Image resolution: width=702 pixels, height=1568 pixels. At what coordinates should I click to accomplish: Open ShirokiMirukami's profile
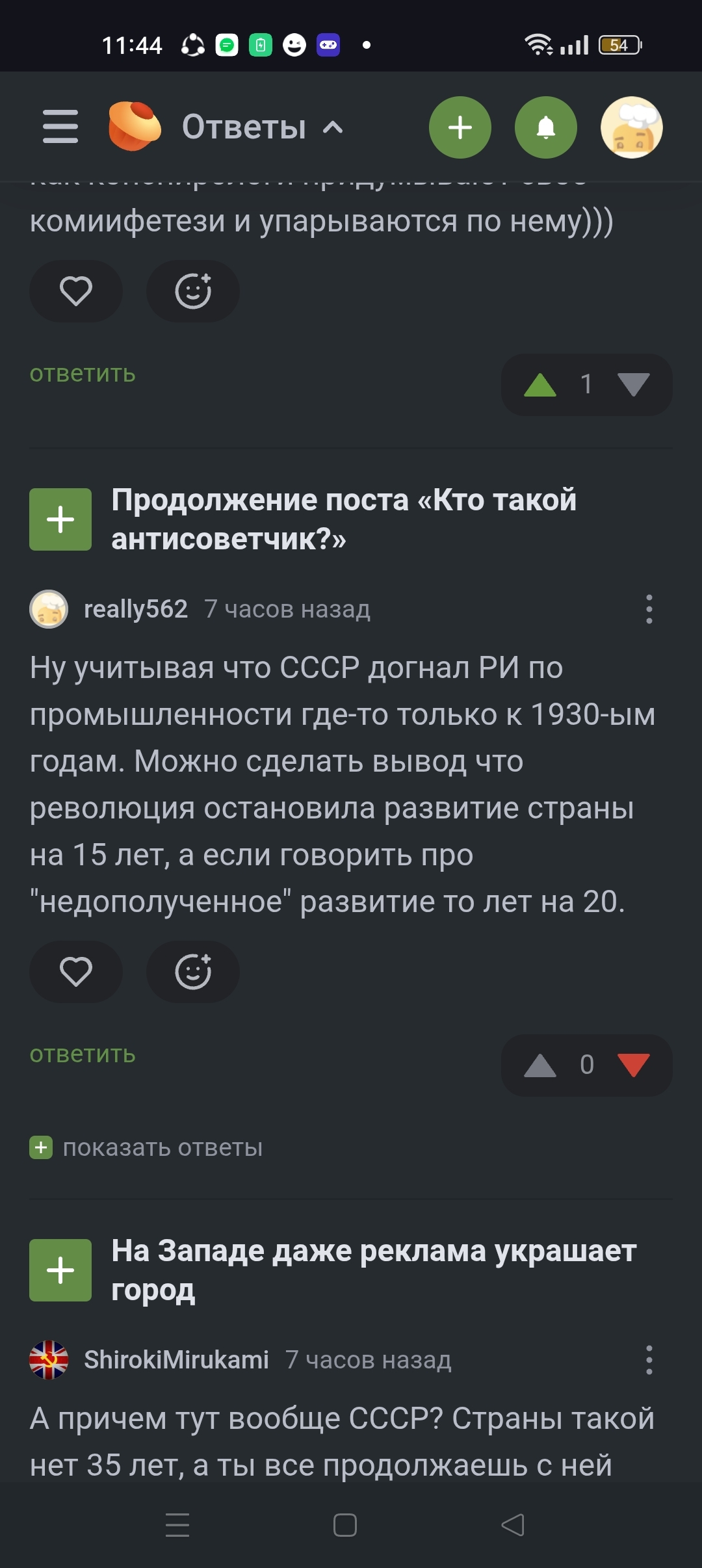click(x=176, y=1359)
